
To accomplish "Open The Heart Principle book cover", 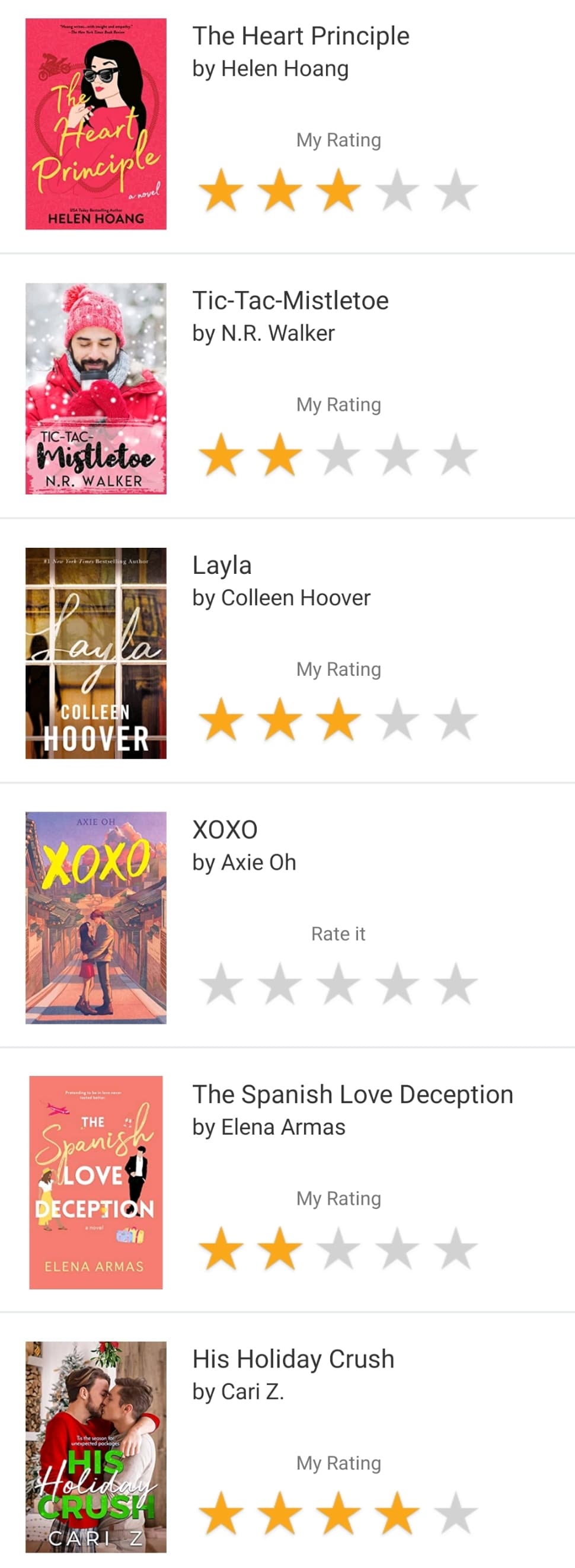I will click(x=95, y=124).
